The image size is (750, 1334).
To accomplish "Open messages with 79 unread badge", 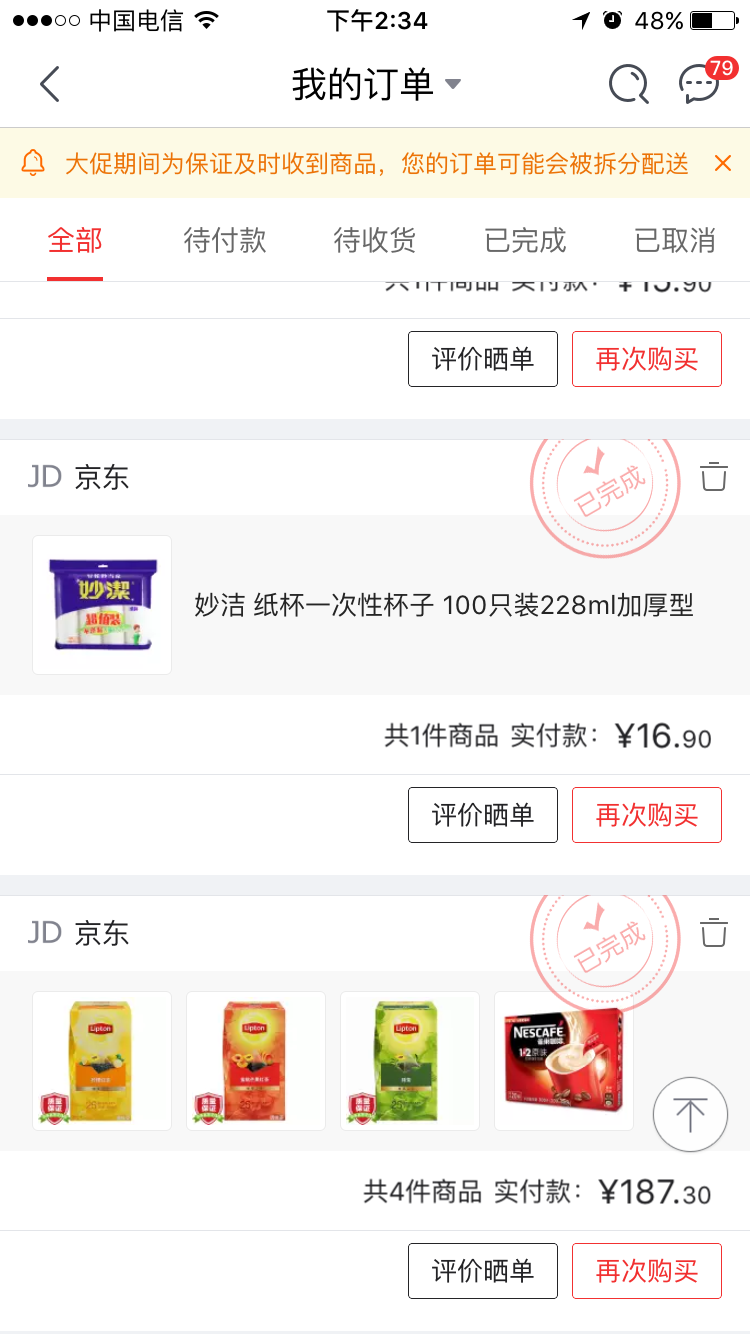I will 700,84.
